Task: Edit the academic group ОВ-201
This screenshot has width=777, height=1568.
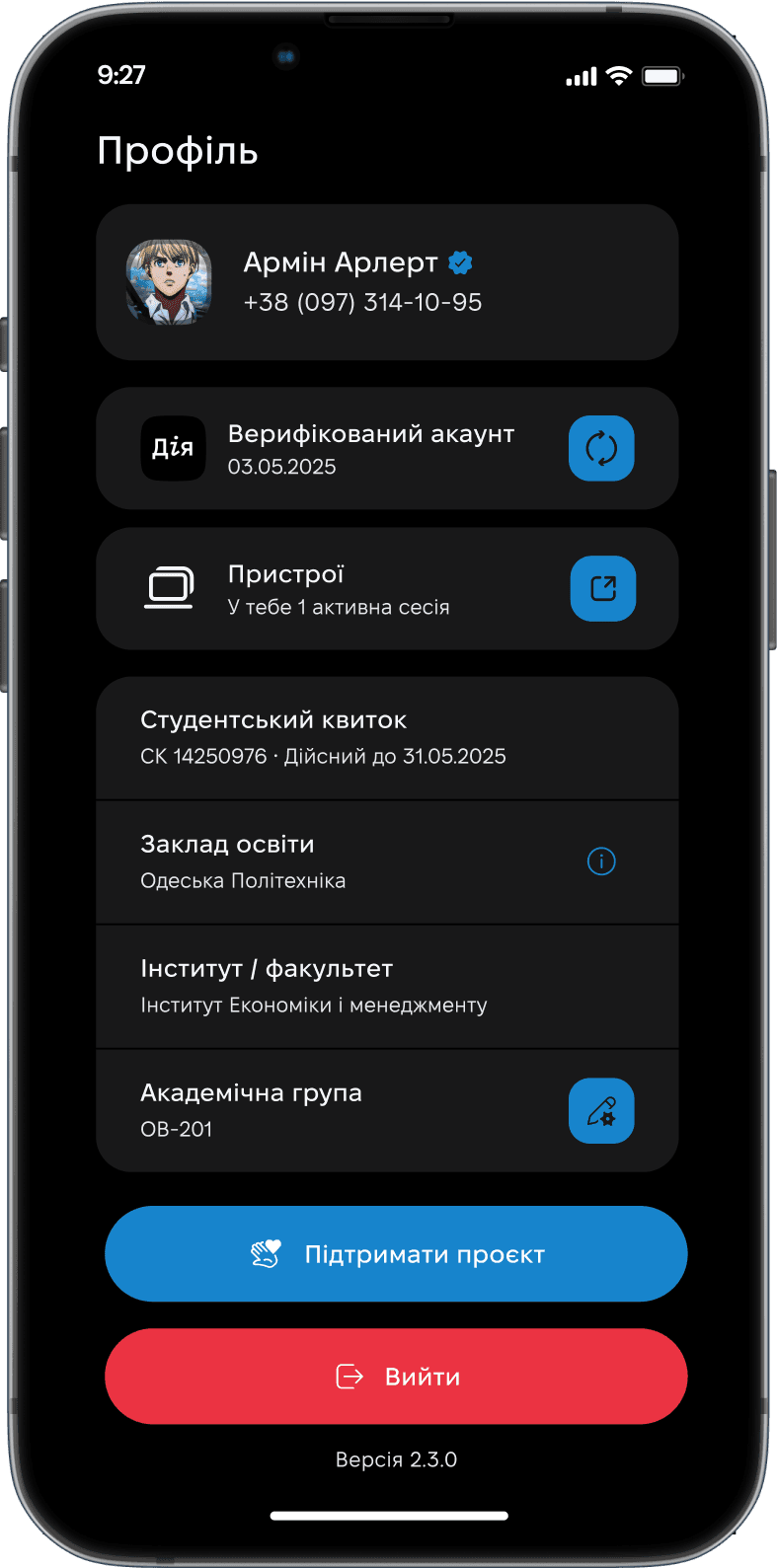Action: pyautogui.click(x=601, y=1110)
